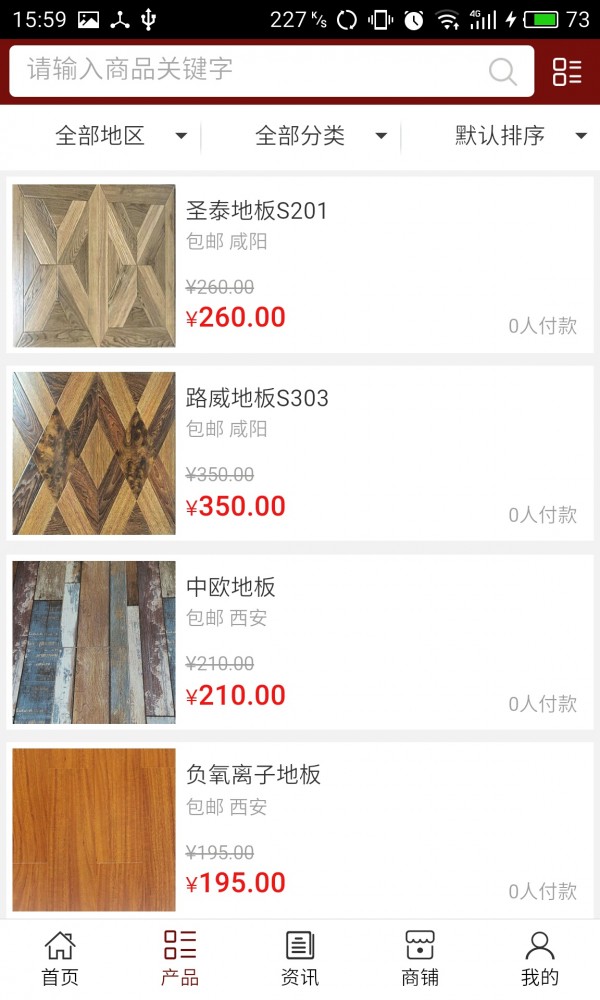The image size is (600, 1000).
Task: Open the 商铺 shops tab
Action: (x=420, y=958)
